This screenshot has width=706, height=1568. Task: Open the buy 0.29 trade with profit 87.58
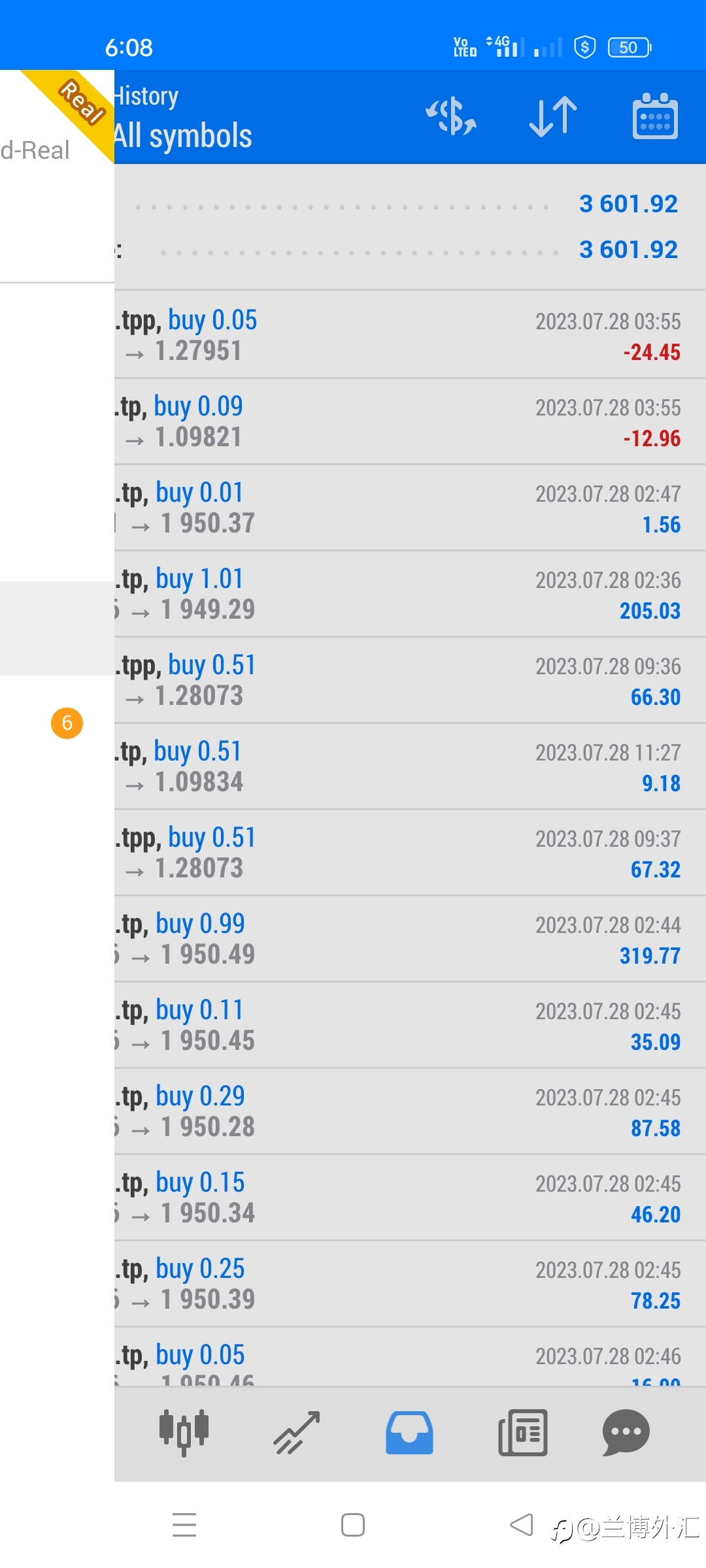pyautogui.click(x=410, y=1111)
